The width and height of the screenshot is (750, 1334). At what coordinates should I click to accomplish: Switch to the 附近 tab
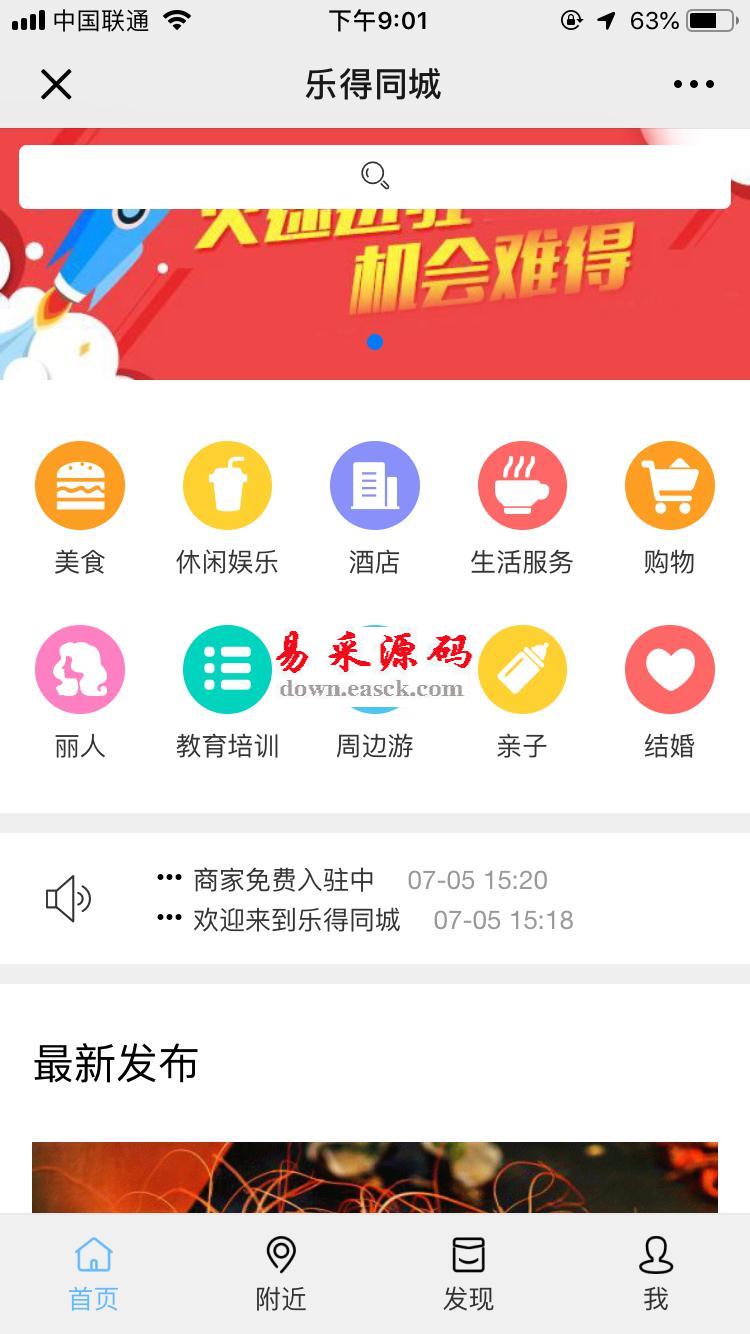click(281, 1272)
